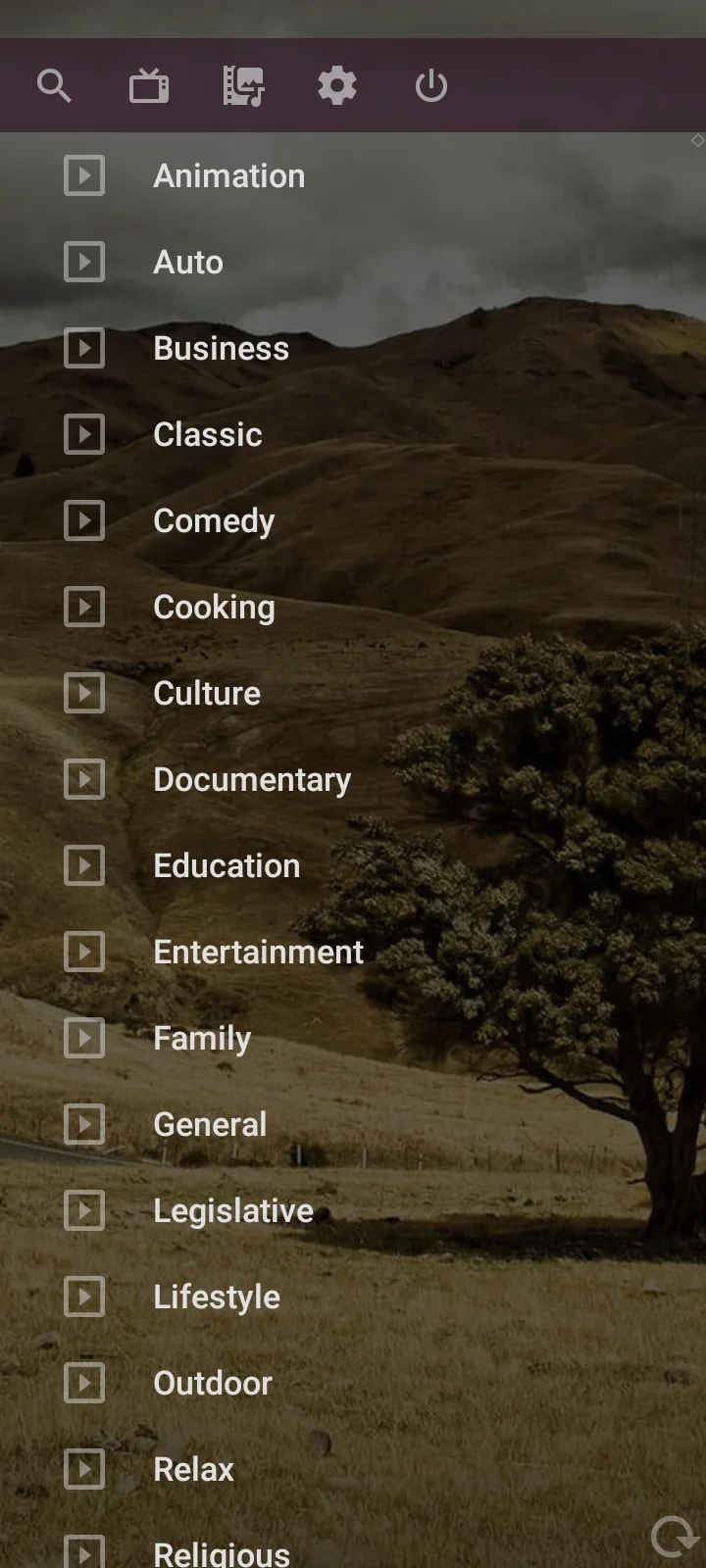Image resolution: width=706 pixels, height=1568 pixels.
Task: Select the Entertainment category
Action: 257,952
